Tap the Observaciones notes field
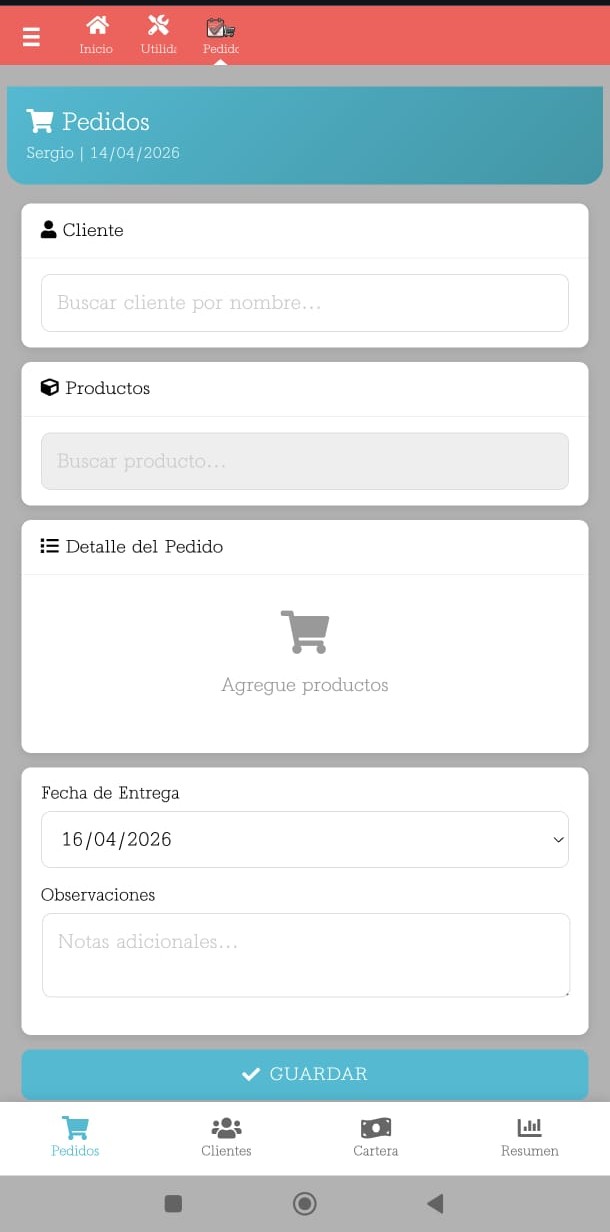 (305, 955)
